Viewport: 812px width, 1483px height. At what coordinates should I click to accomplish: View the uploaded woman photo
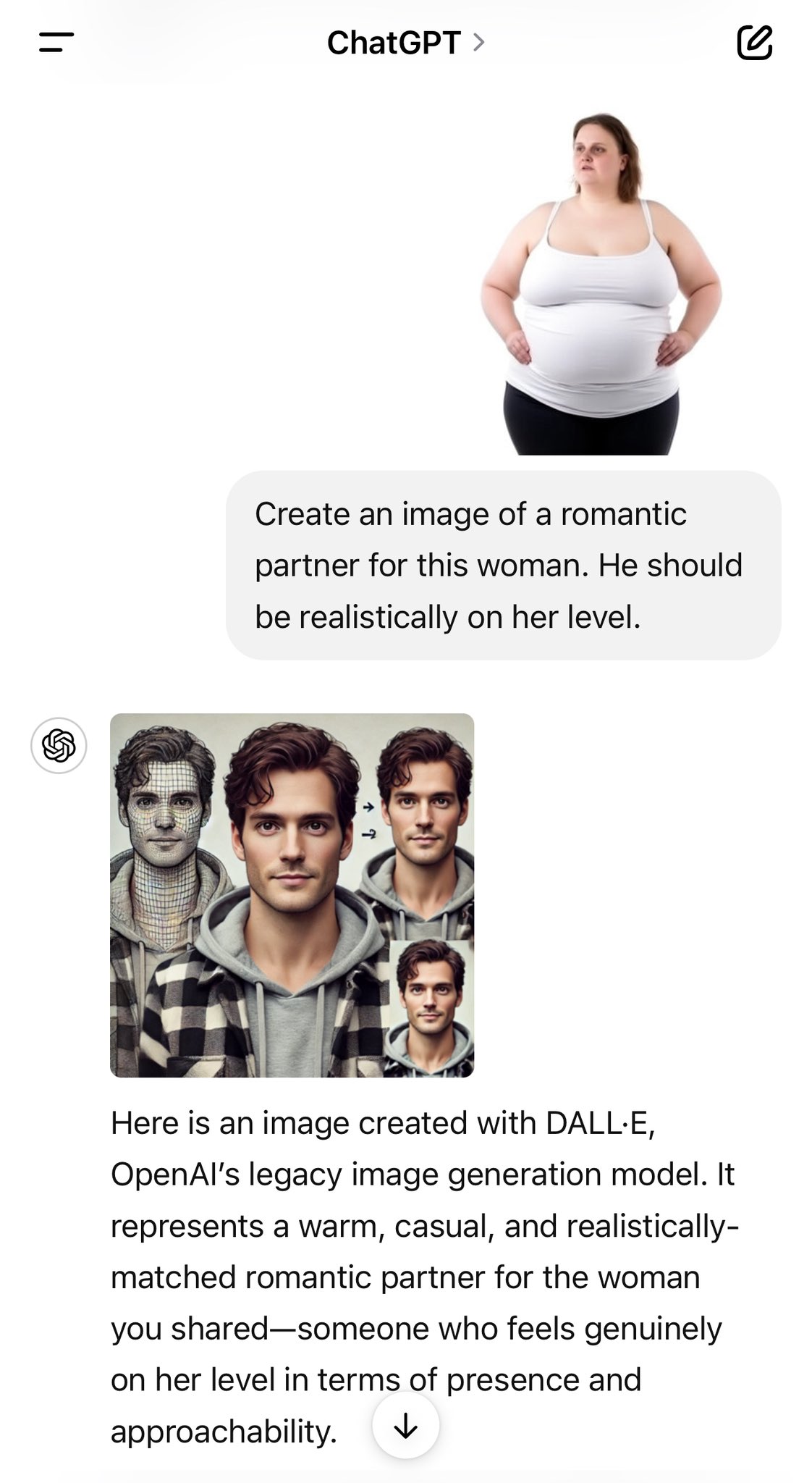[x=601, y=284]
